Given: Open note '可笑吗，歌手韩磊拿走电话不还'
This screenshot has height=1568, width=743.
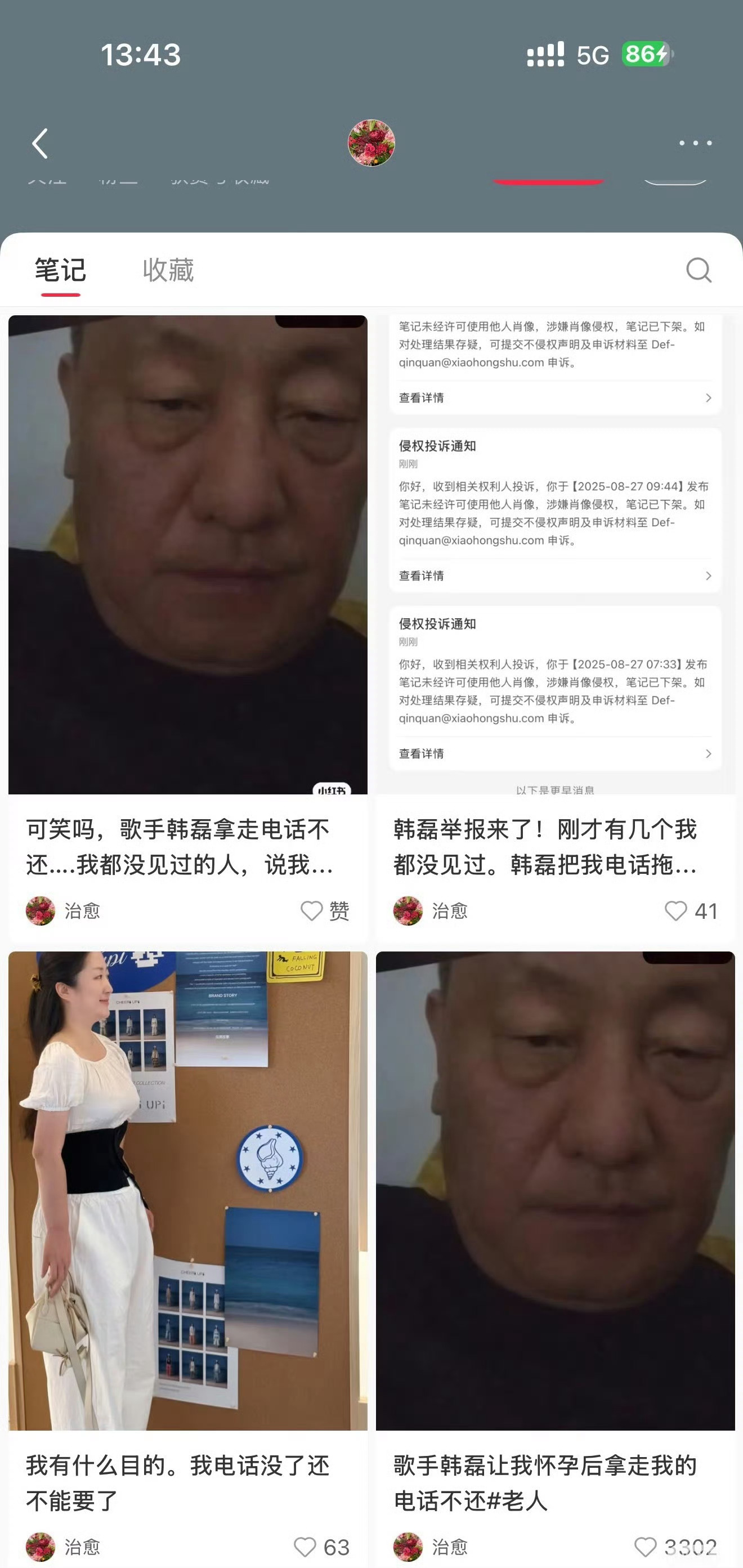Looking at the screenshot, I should 187,555.
